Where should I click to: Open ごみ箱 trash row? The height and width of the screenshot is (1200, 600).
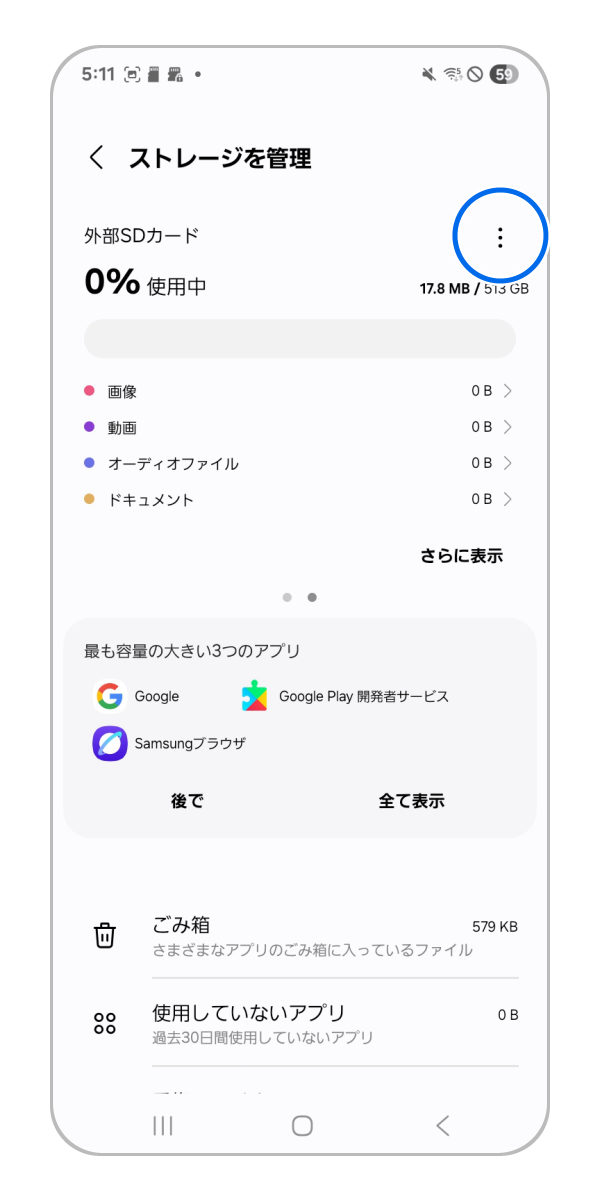point(300,936)
